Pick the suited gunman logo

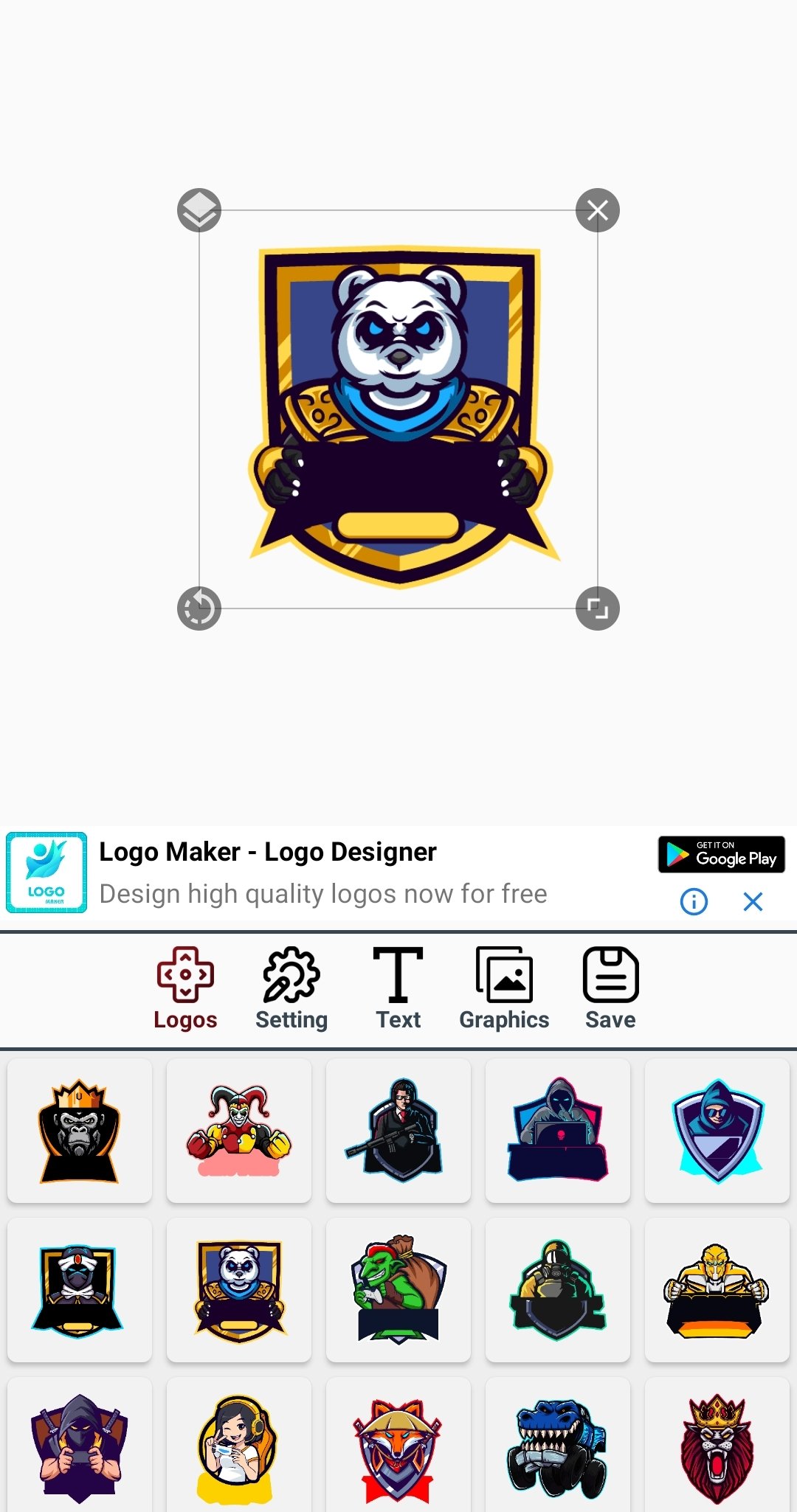pos(398,1131)
